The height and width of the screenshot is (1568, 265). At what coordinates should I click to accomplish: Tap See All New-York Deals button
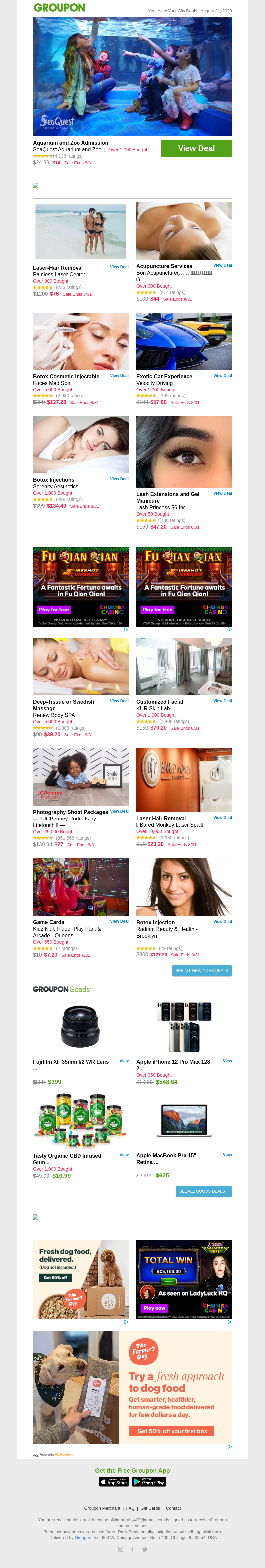(201, 970)
